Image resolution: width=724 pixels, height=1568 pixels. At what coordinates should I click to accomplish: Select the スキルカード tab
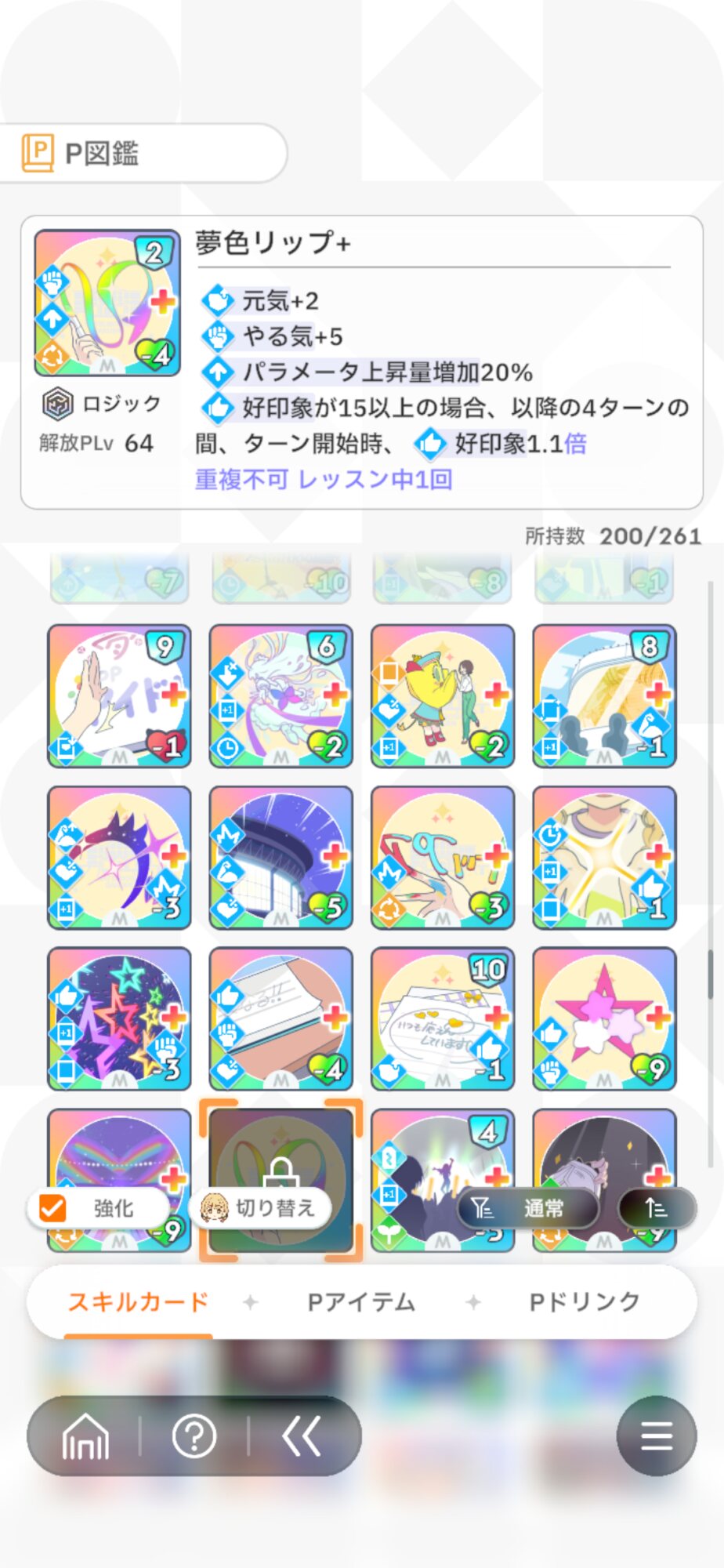pos(138,1302)
